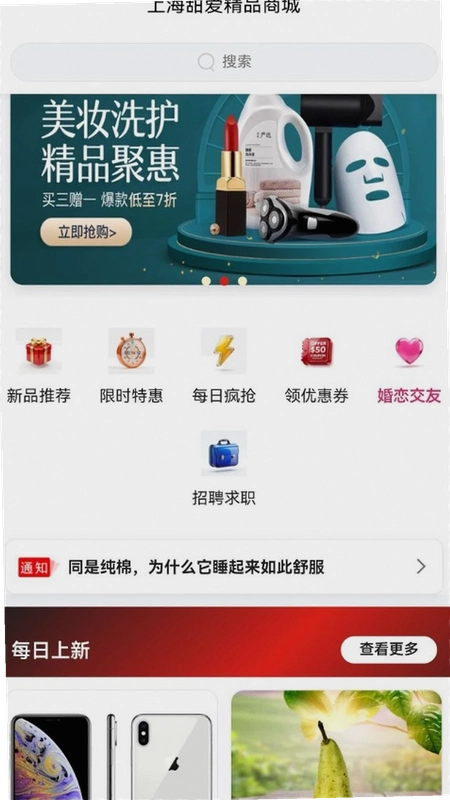Open 限时特惠 deals
Screen dimensions: 450x800
pos(131,366)
